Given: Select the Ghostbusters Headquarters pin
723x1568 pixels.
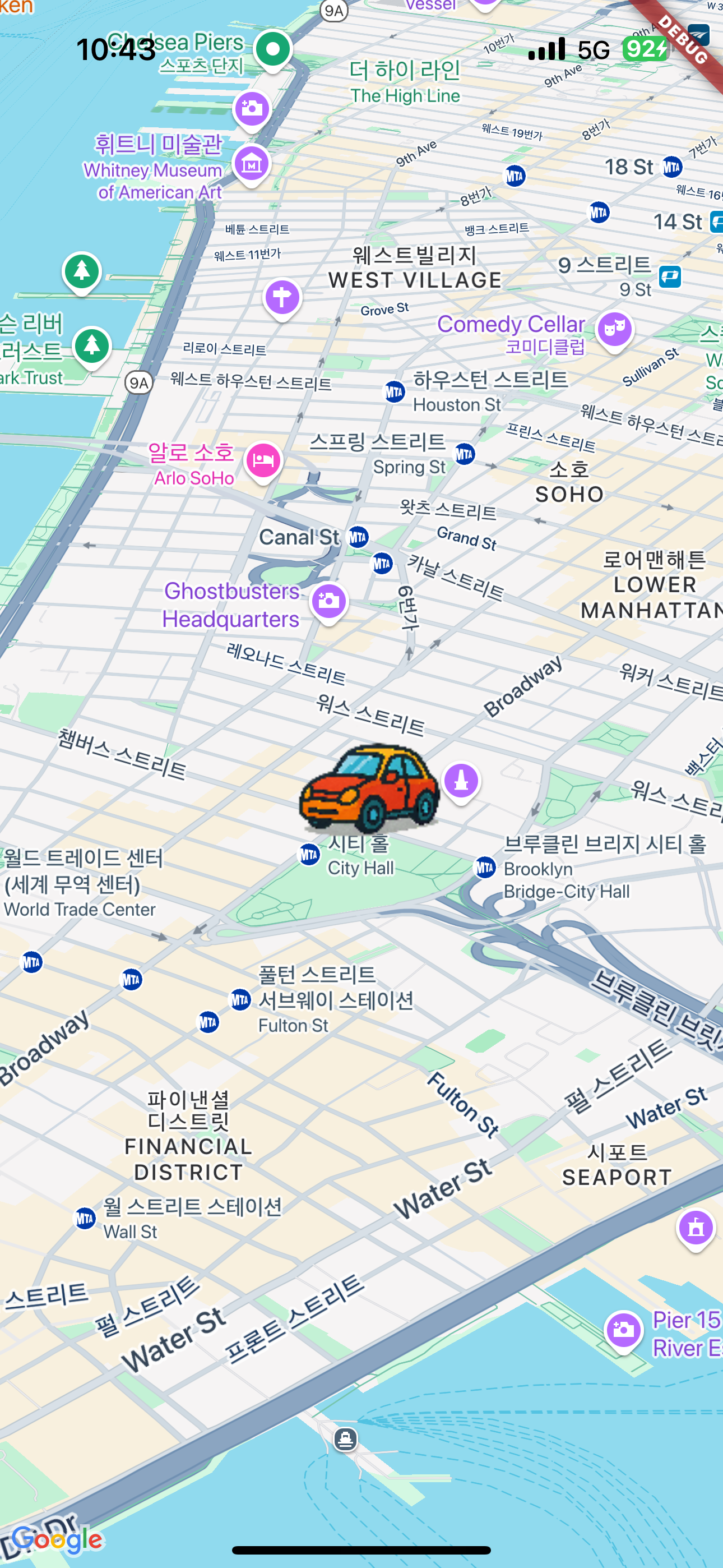Looking at the screenshot, I should [x=328, y=601].
